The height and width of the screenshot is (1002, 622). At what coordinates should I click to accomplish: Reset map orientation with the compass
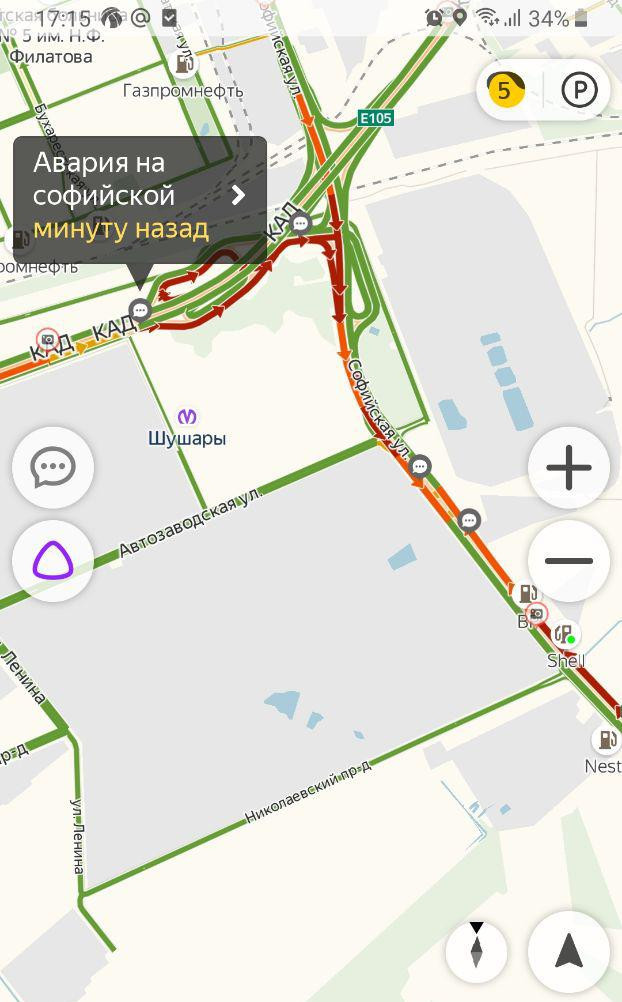coord(476,952)
